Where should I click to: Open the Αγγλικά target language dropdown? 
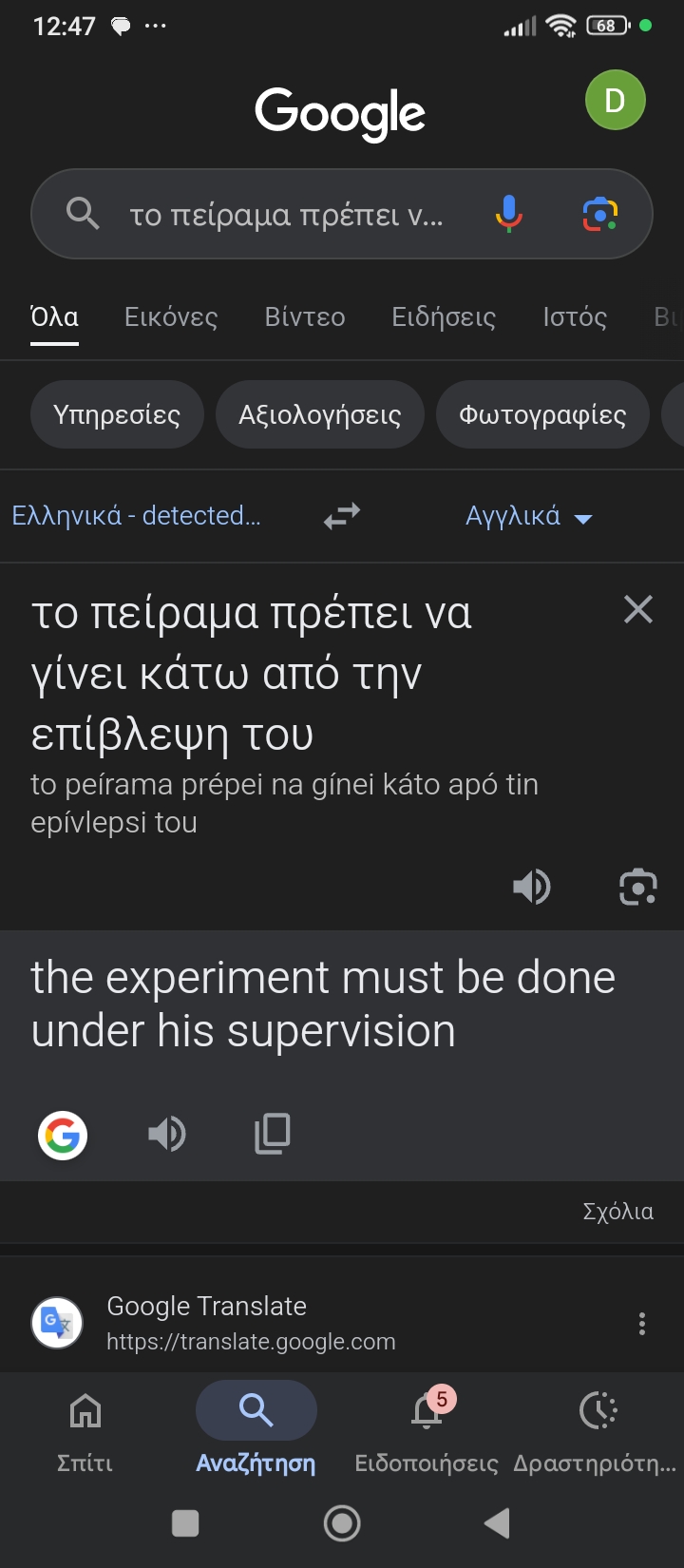(x=528, y=517)
